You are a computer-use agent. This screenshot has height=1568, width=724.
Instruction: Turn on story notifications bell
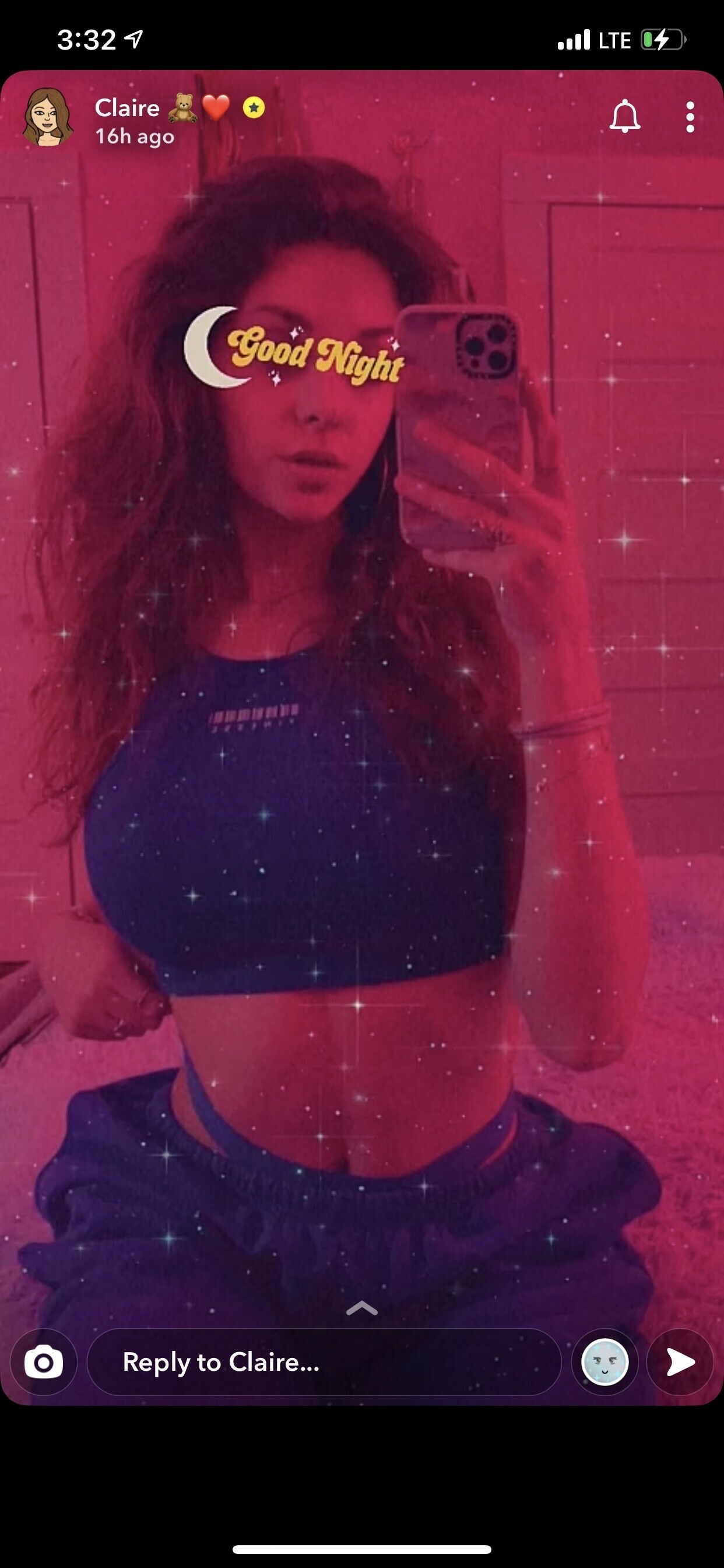(625, 116)
